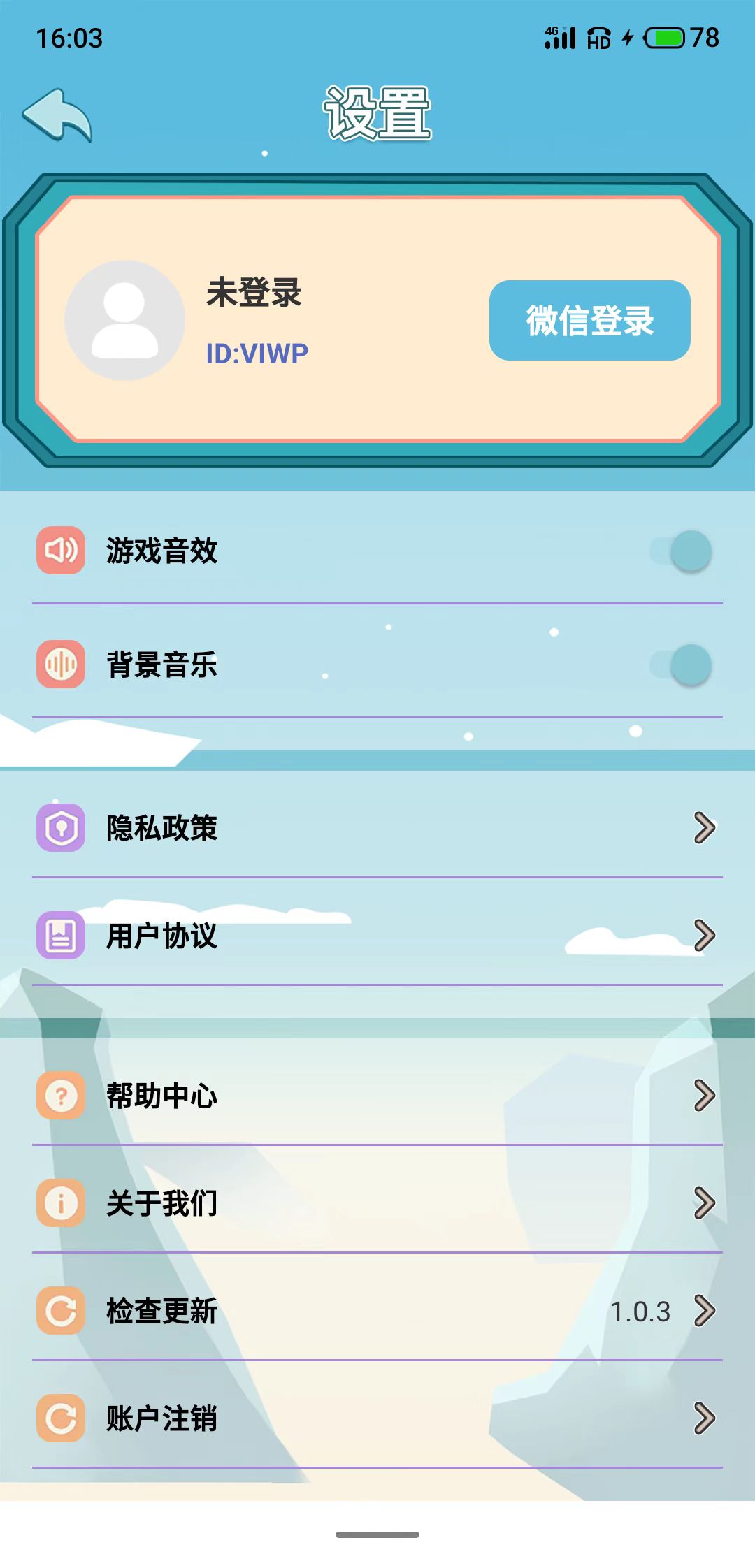Click the chevron next to 账户注销
This screenshot has width=755, height=1568.
(x=704, y=1418)
